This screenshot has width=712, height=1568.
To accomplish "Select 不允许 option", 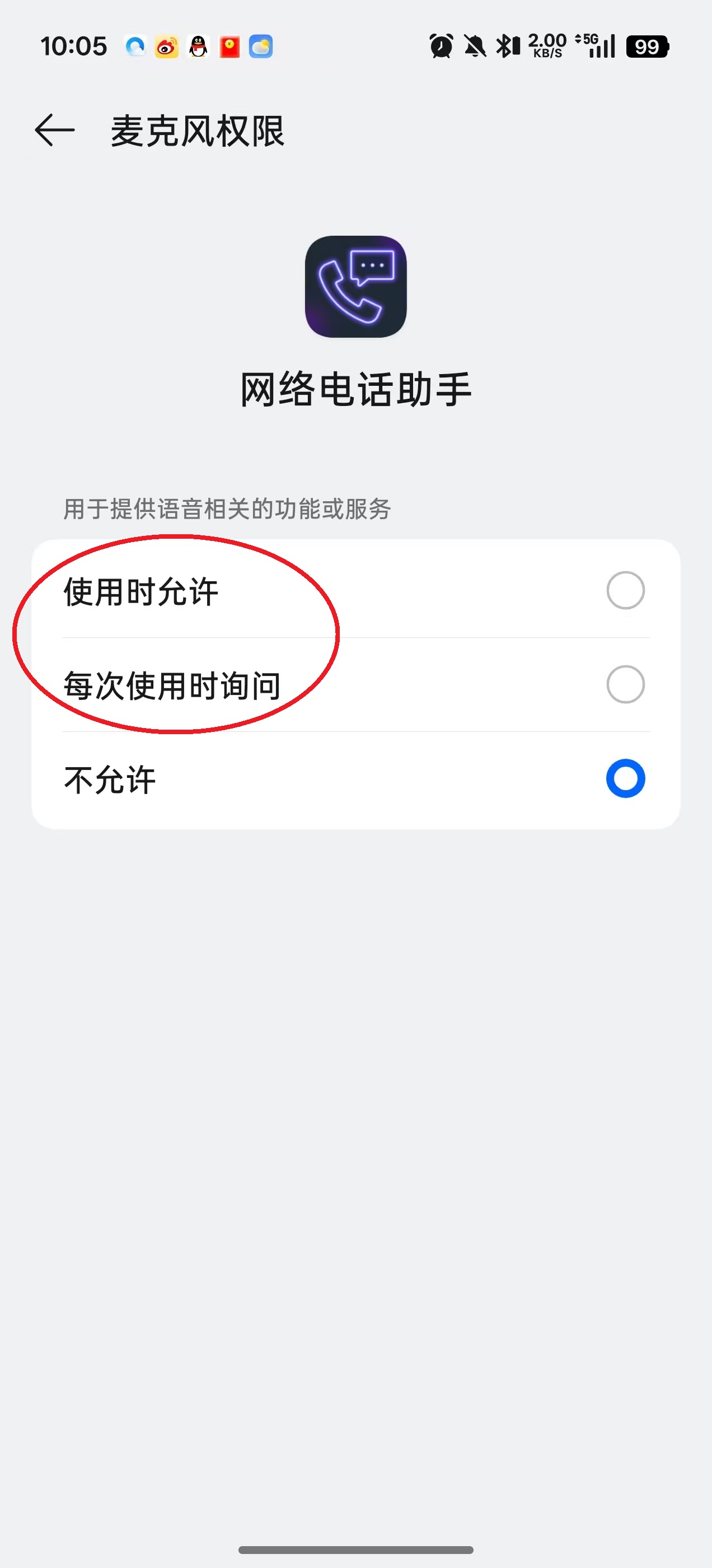I will [x=625, y=778].
